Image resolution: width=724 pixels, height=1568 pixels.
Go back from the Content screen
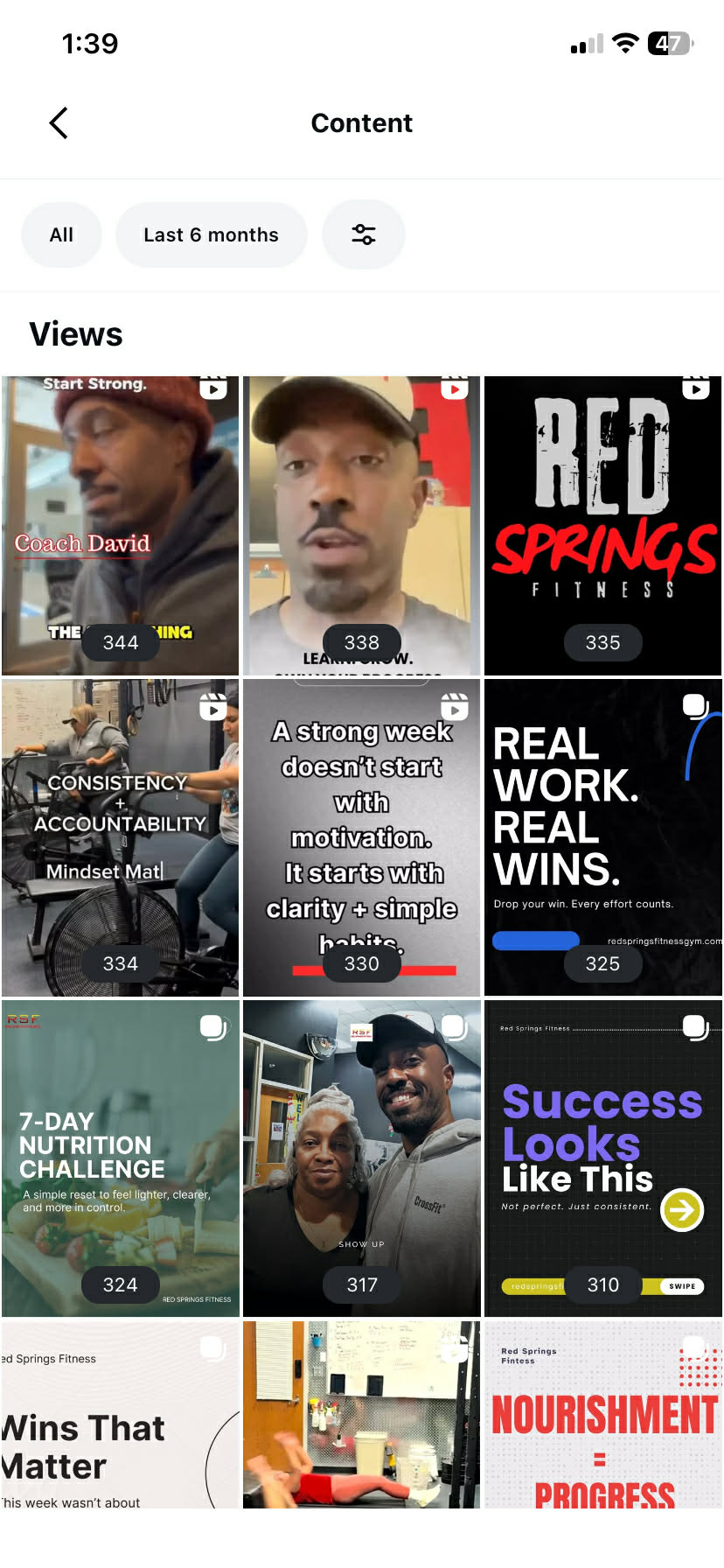(59, 123)
